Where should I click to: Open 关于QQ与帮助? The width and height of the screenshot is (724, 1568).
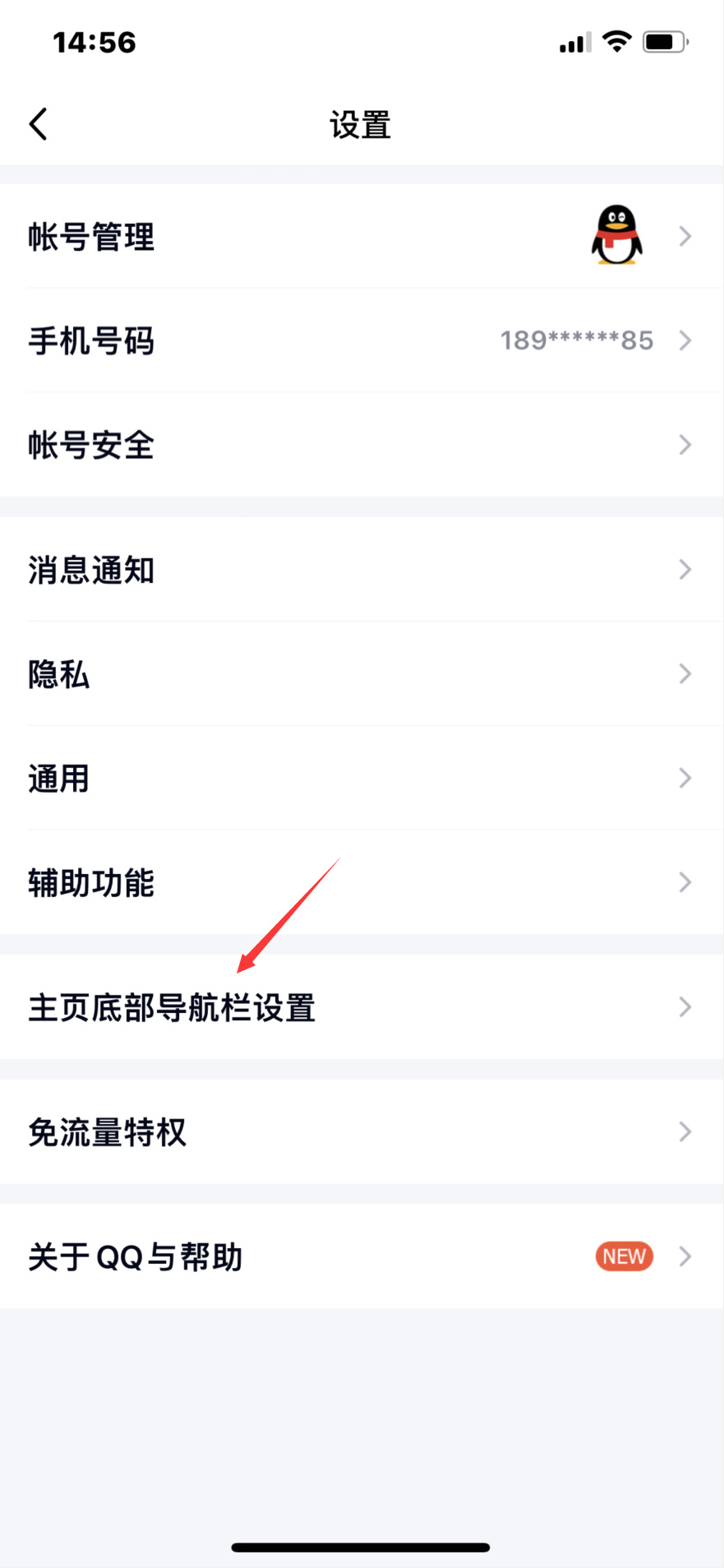point(362,1256)
